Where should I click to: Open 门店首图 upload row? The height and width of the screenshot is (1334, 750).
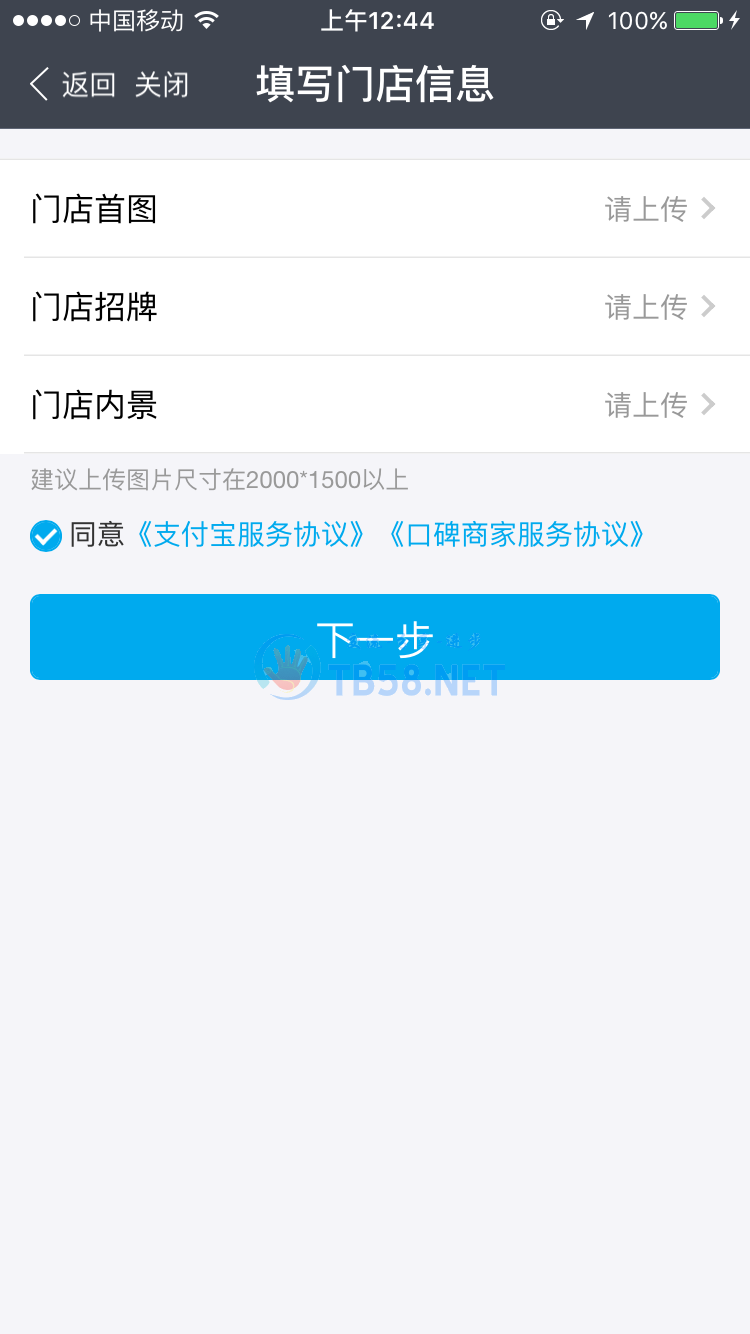click(x=375, y=209)
